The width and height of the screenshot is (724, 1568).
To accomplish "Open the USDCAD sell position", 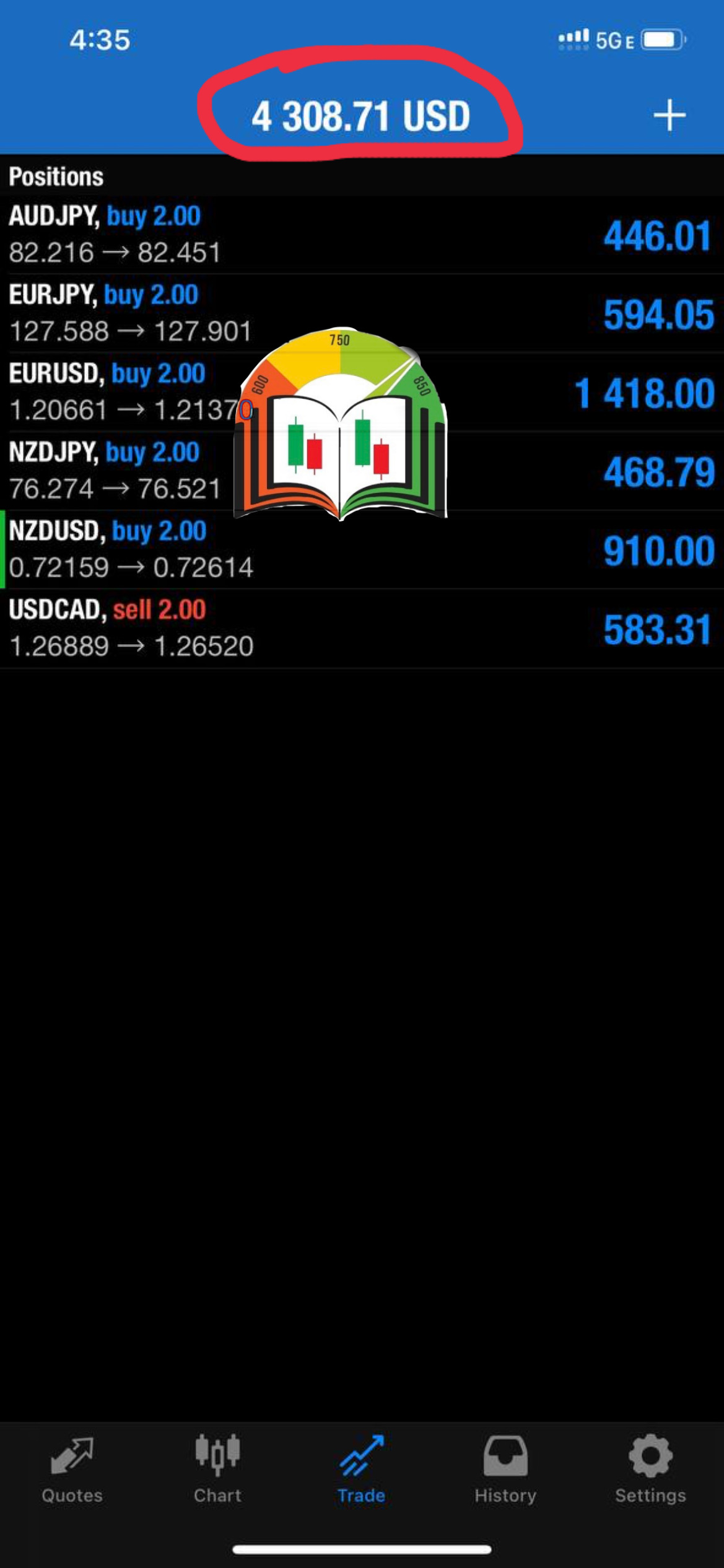I will click(362, 629).
